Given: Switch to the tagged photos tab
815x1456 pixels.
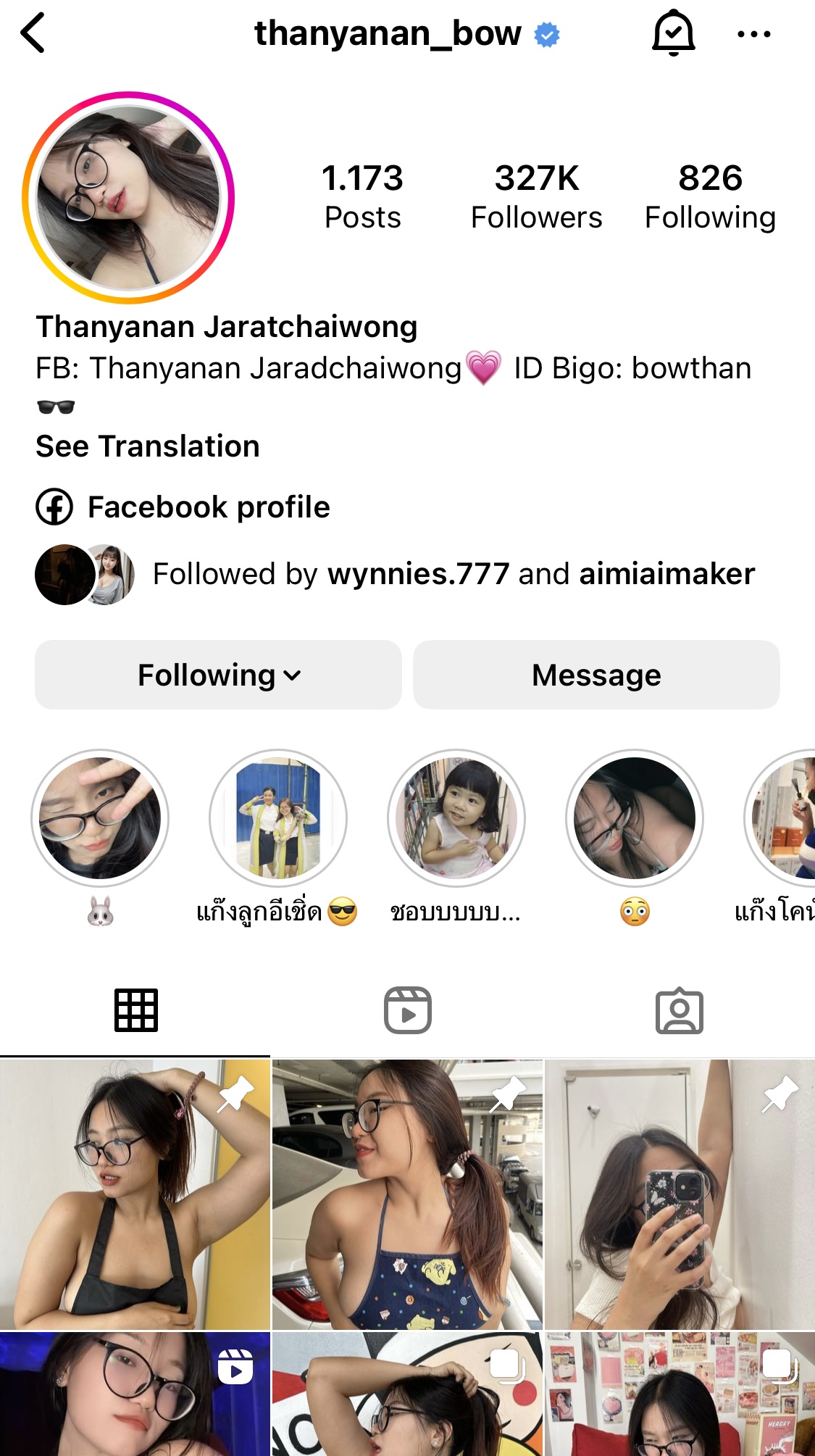Looking at the screenshot, I should coord(680,1010).
